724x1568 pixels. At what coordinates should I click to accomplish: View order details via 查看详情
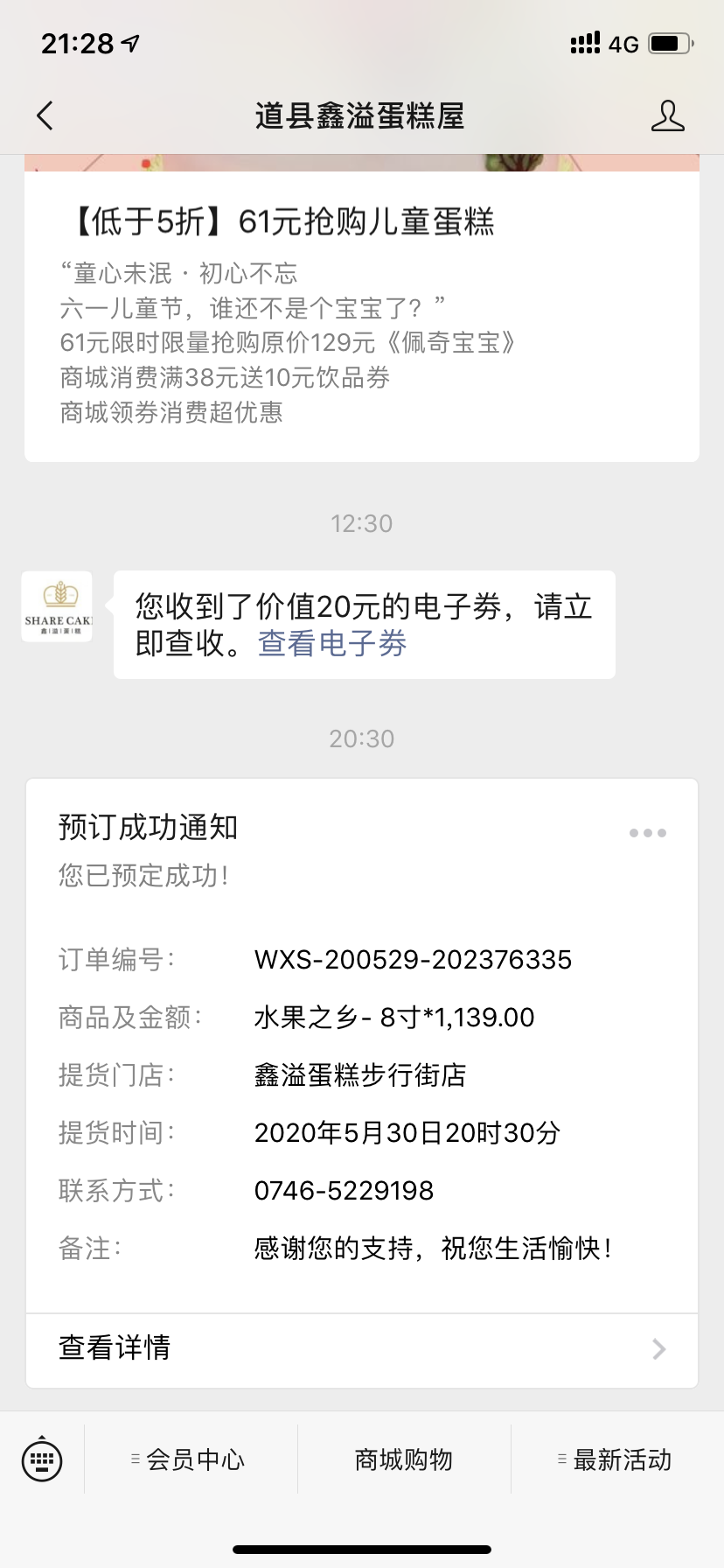[x=361, y=1348]
